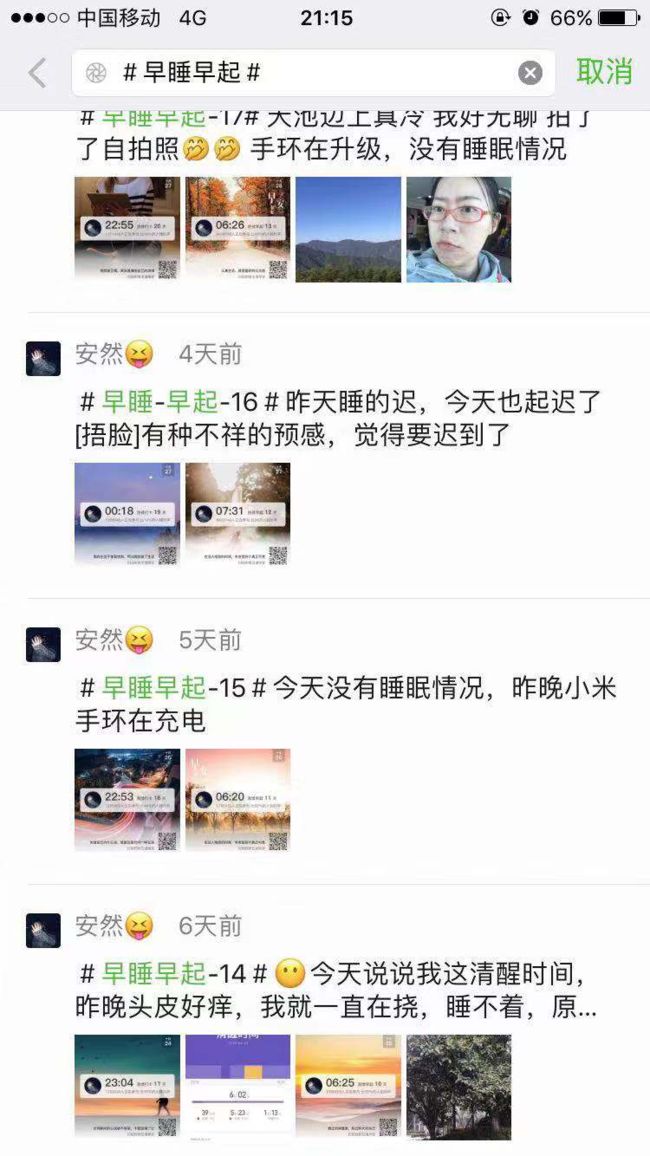650x1156 pixels.
Task: Open the 23:04 sleep card image
Action: [x=127, y=1086]
